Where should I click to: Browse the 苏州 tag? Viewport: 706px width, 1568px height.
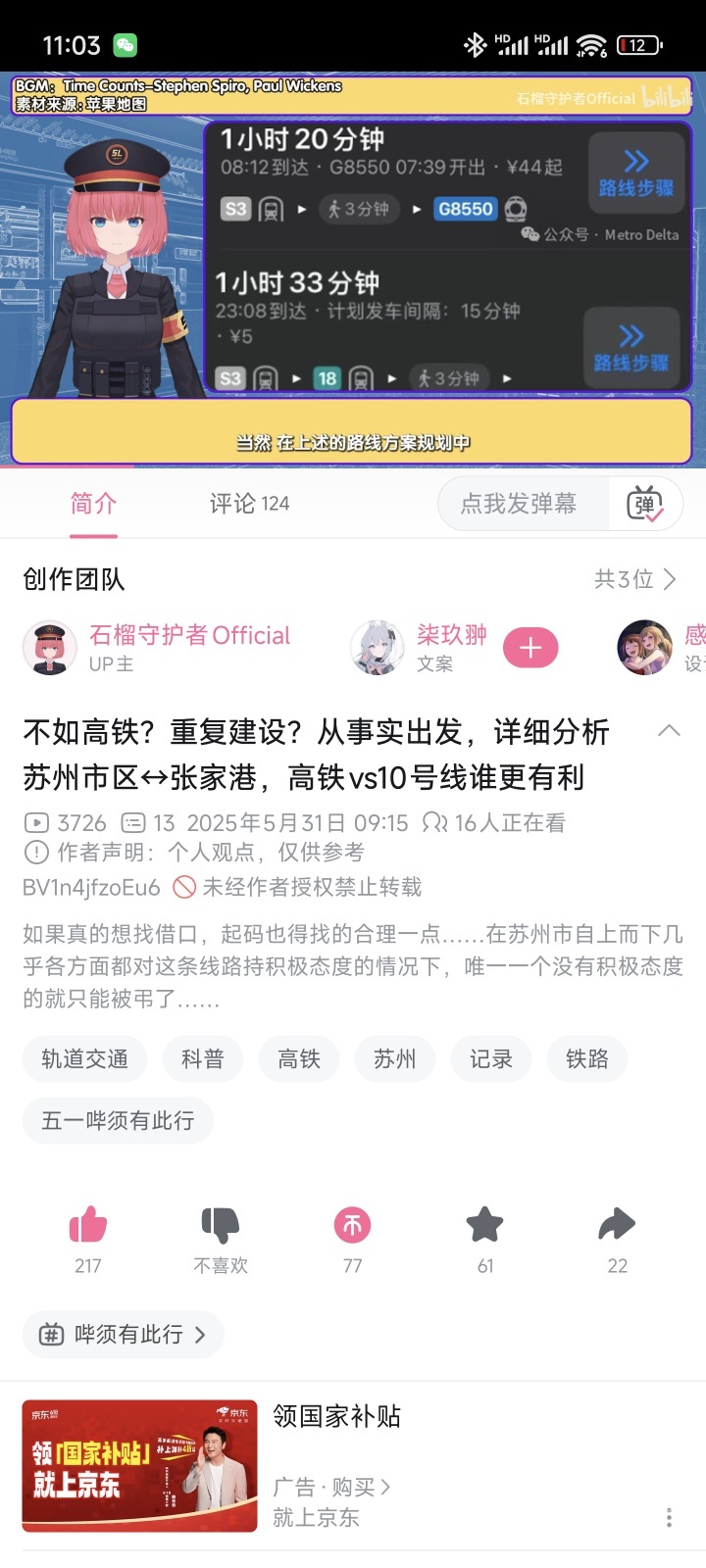click(394, 1059)
